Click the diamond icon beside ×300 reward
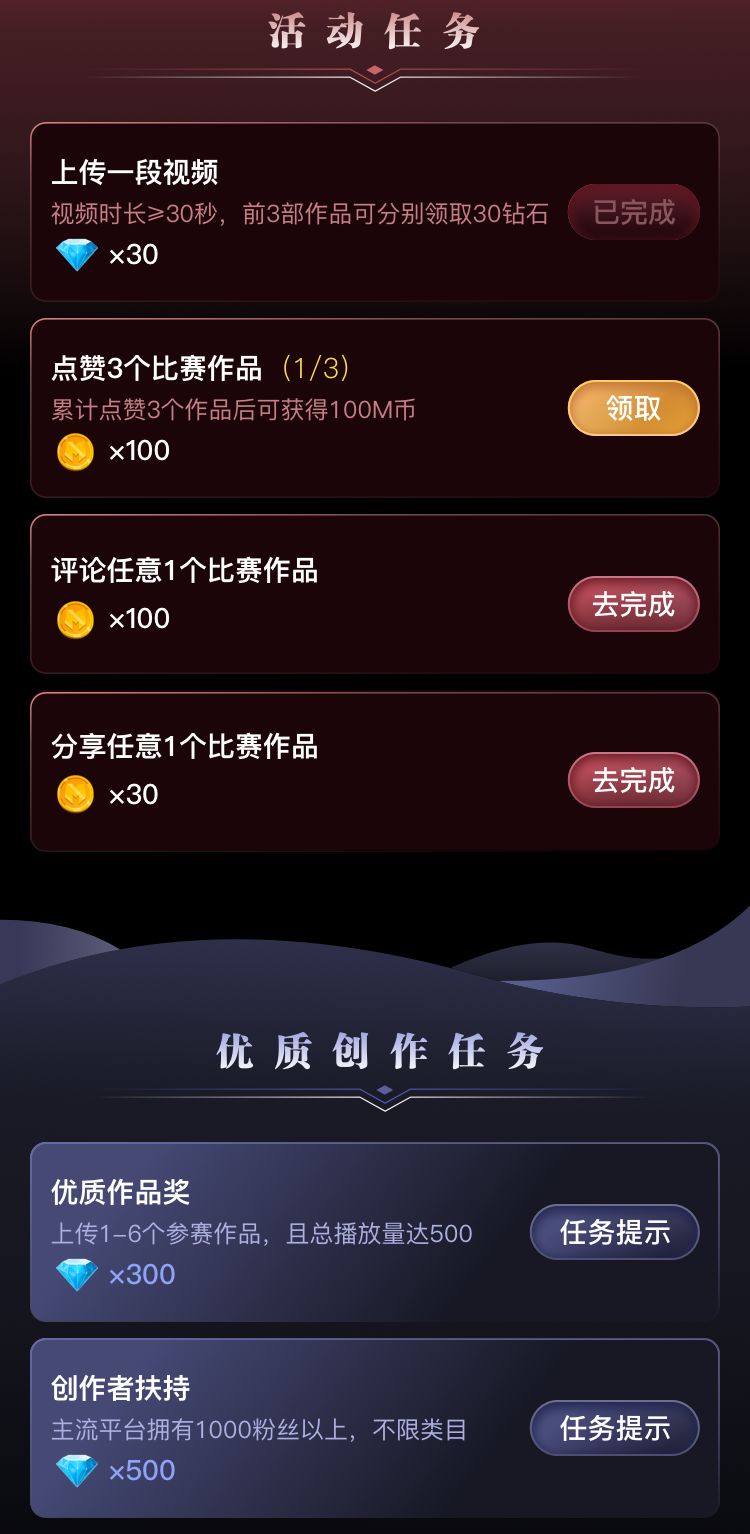The width and height of the screenshot is (750, 1534). point(74,1274)
